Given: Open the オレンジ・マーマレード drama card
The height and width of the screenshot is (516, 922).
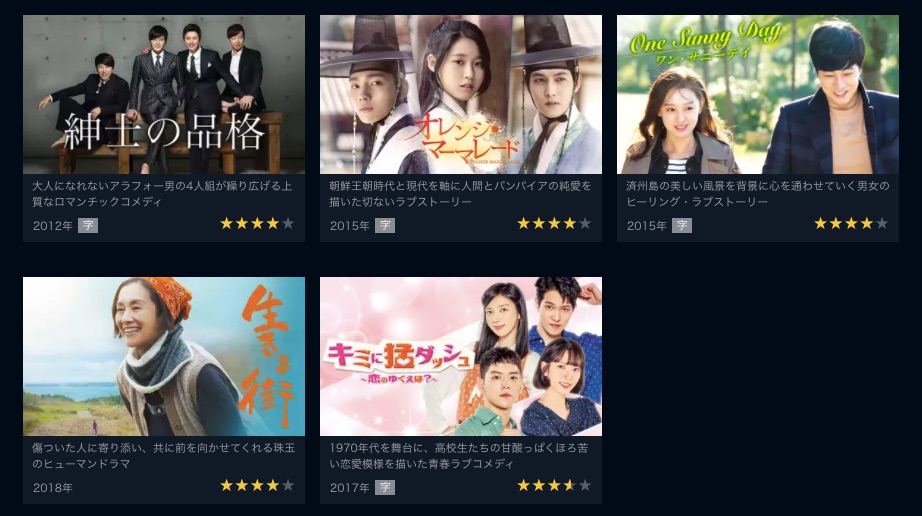Looking at the screenshot, I should coord(461,95).
